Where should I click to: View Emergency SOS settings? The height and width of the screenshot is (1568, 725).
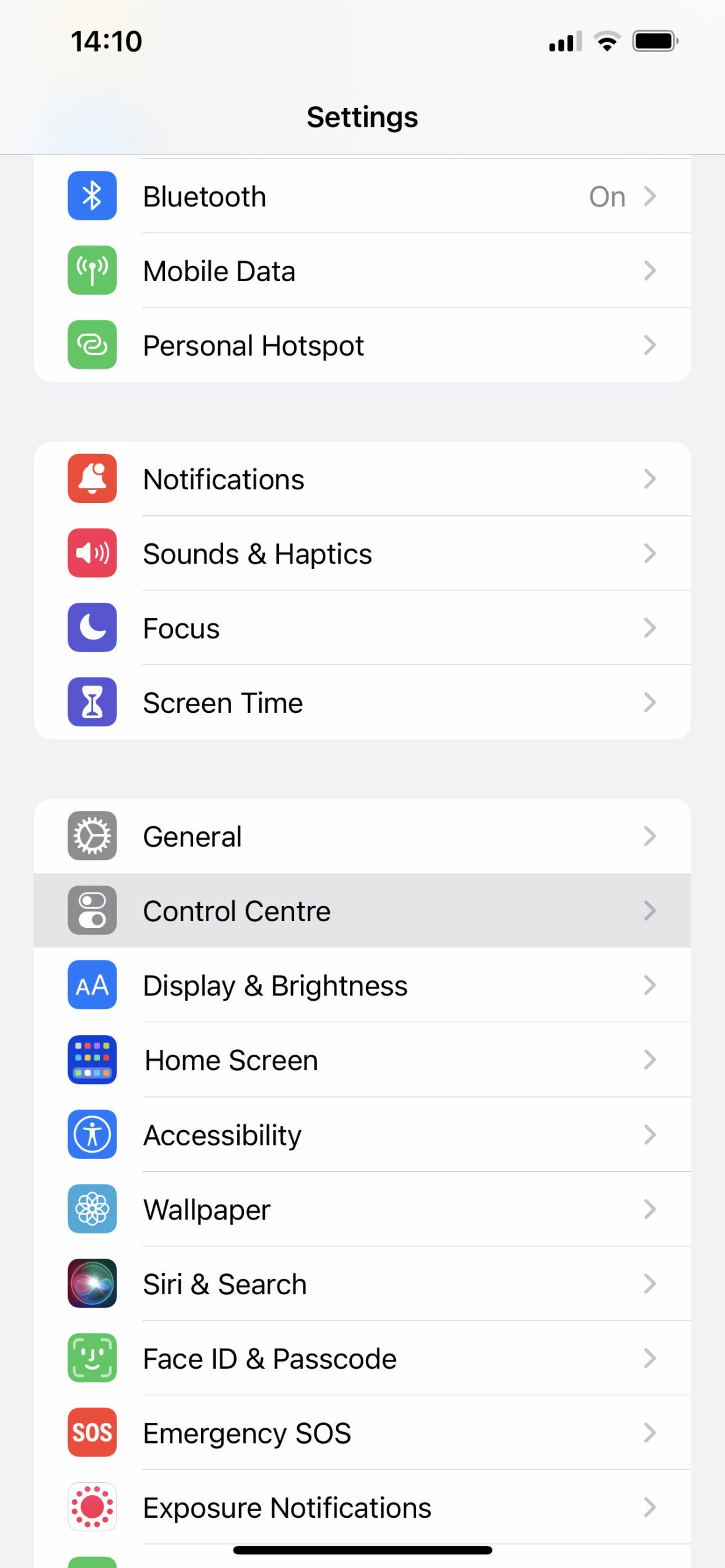click(362, 1433)
